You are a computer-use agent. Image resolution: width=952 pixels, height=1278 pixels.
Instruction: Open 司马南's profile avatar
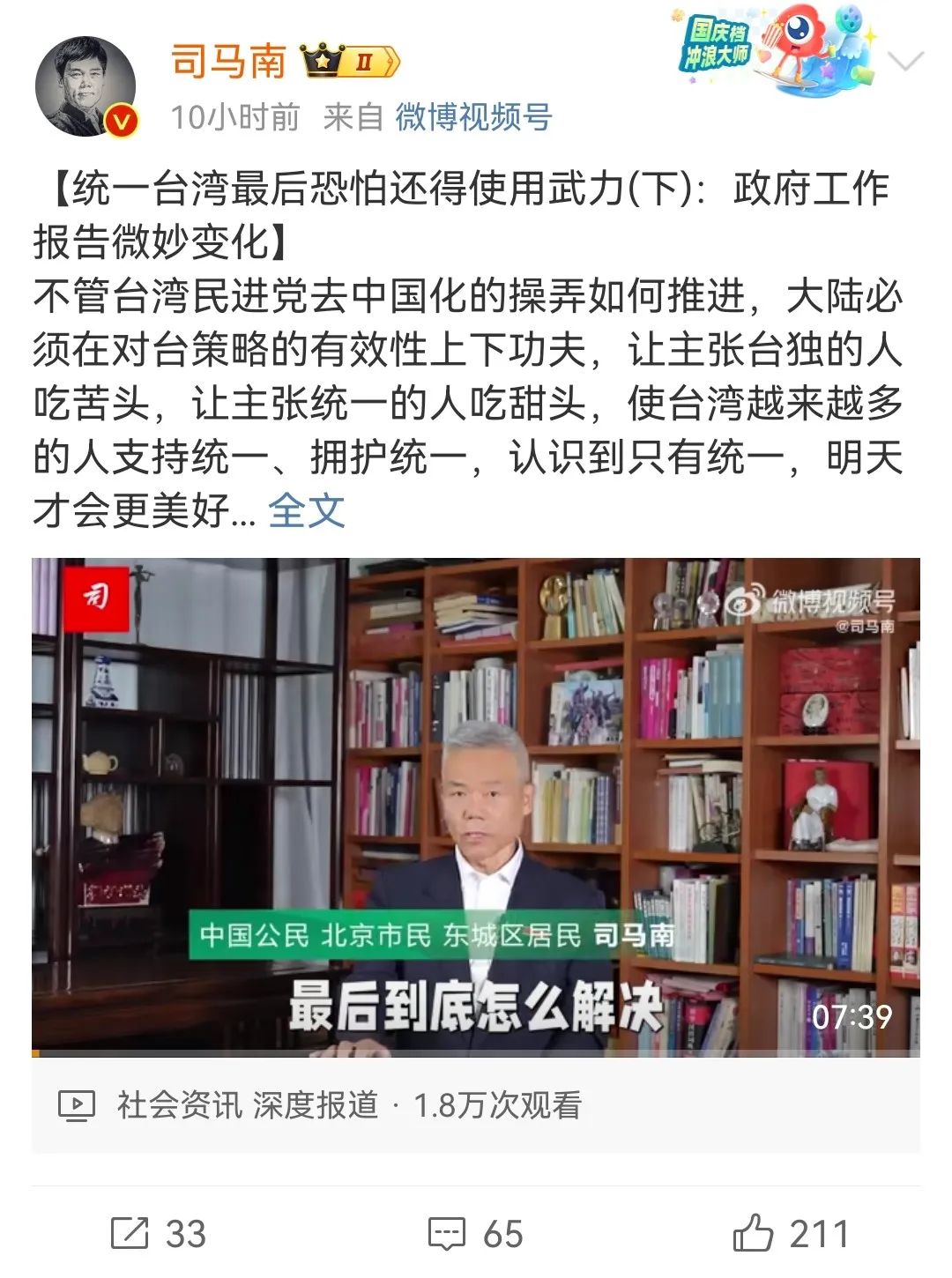click(86, 86)
